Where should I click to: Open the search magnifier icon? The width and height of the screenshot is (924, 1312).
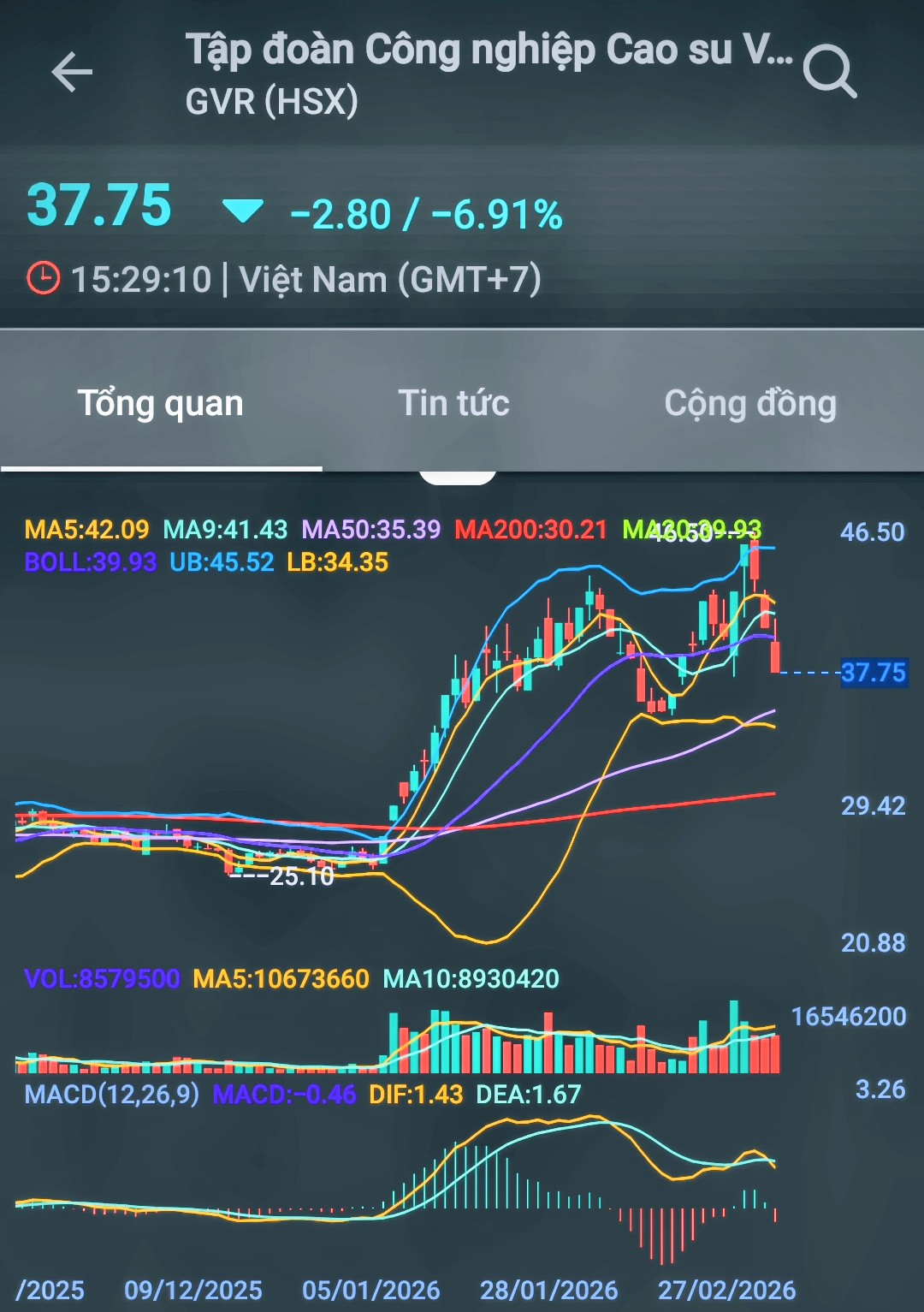[829, 72]
